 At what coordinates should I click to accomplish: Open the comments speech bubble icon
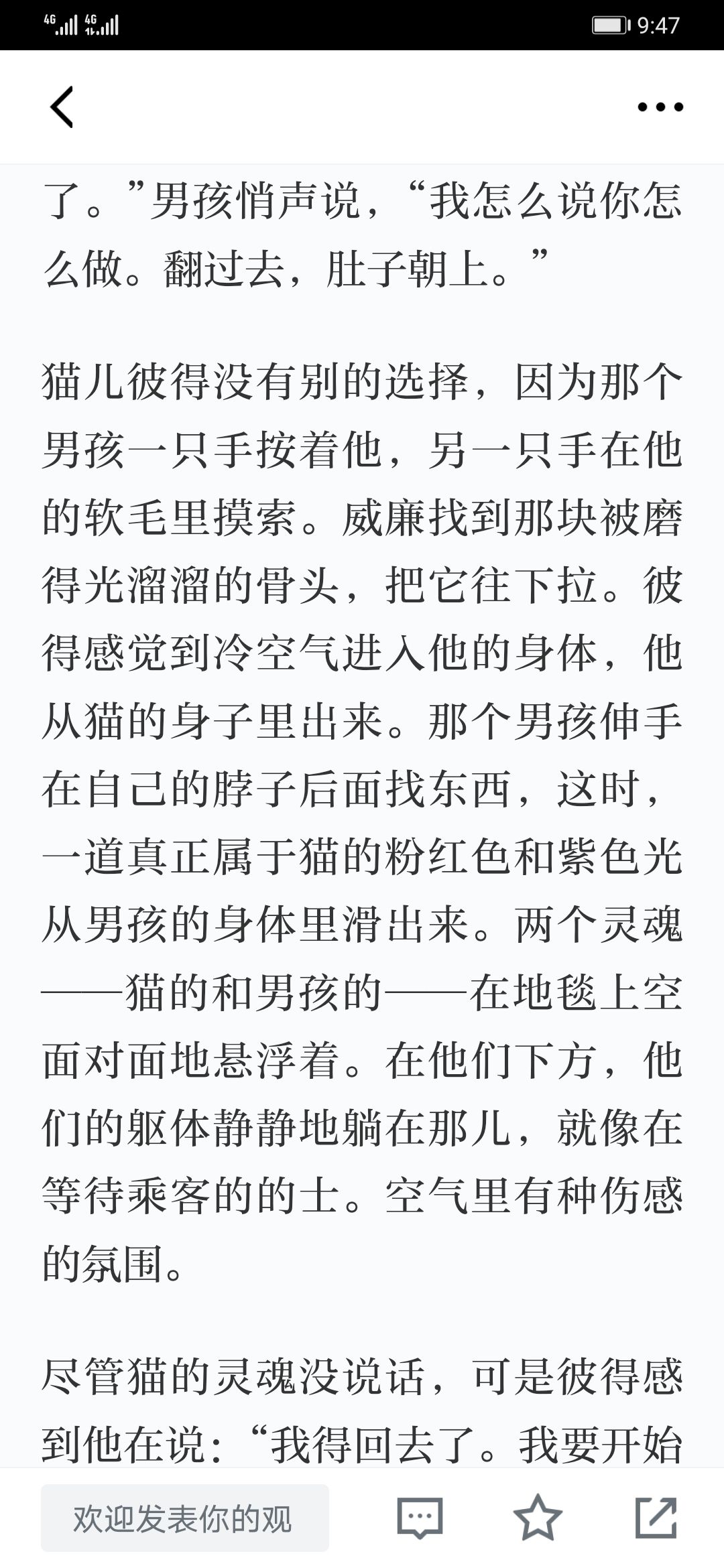(420, 1518)
